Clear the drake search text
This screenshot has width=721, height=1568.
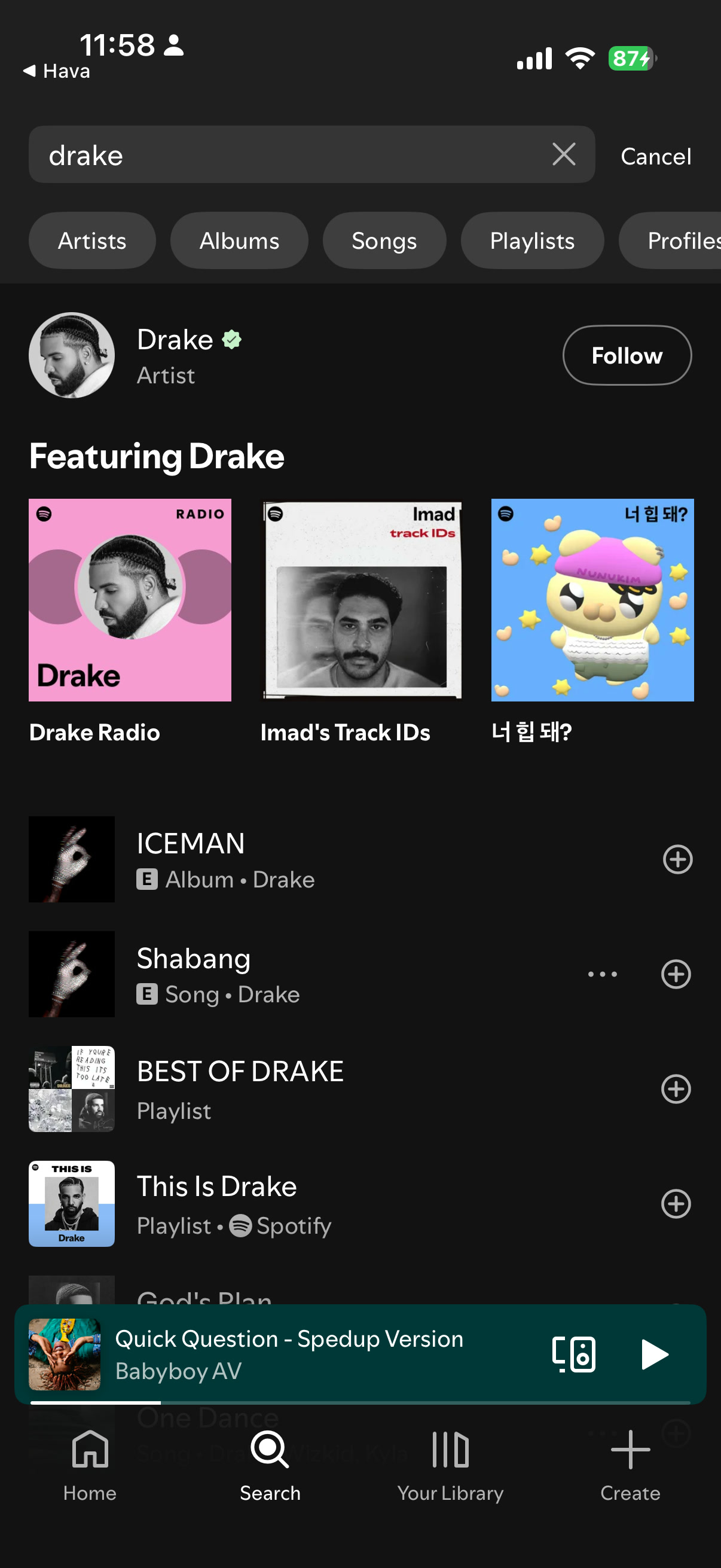pyautogui.click(x=563, y=155)
